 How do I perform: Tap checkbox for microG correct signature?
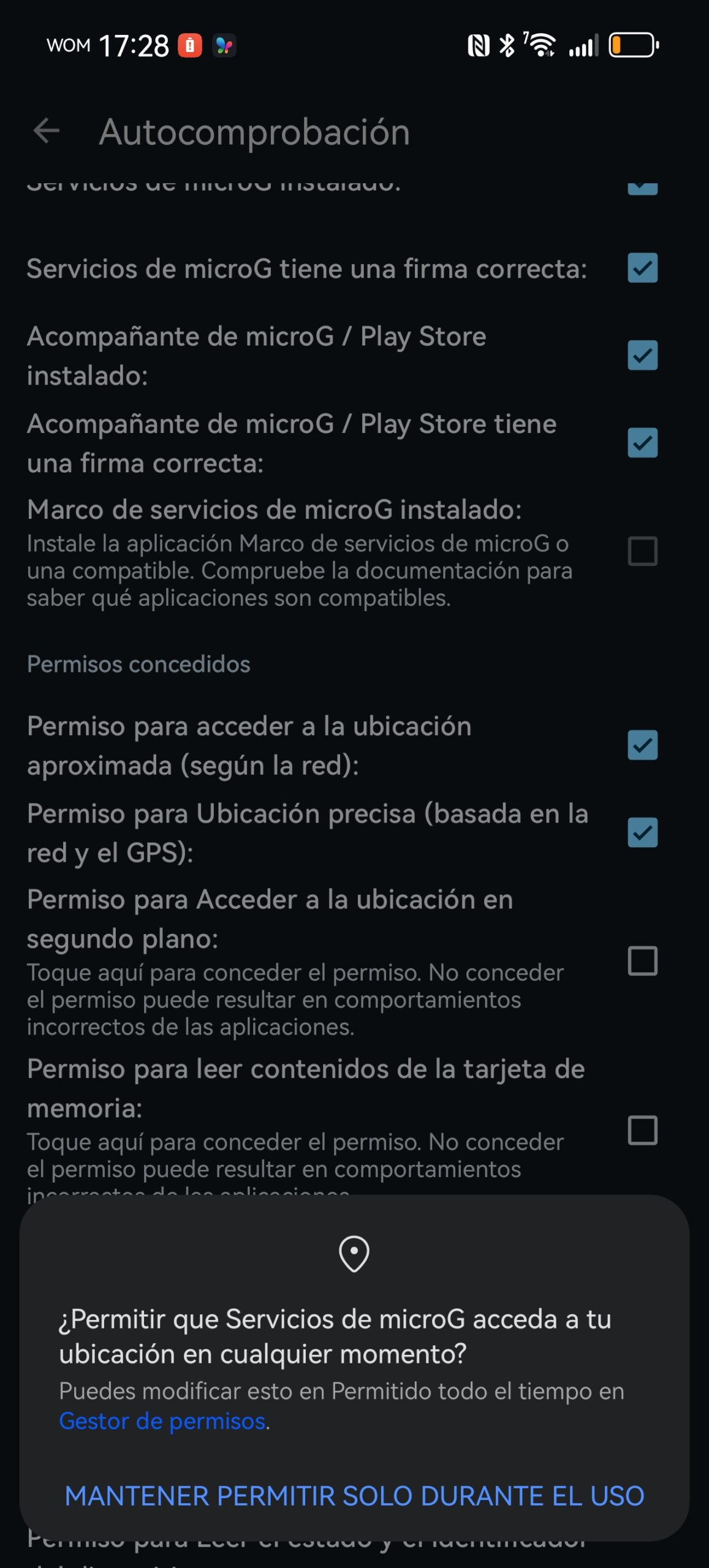642,268
